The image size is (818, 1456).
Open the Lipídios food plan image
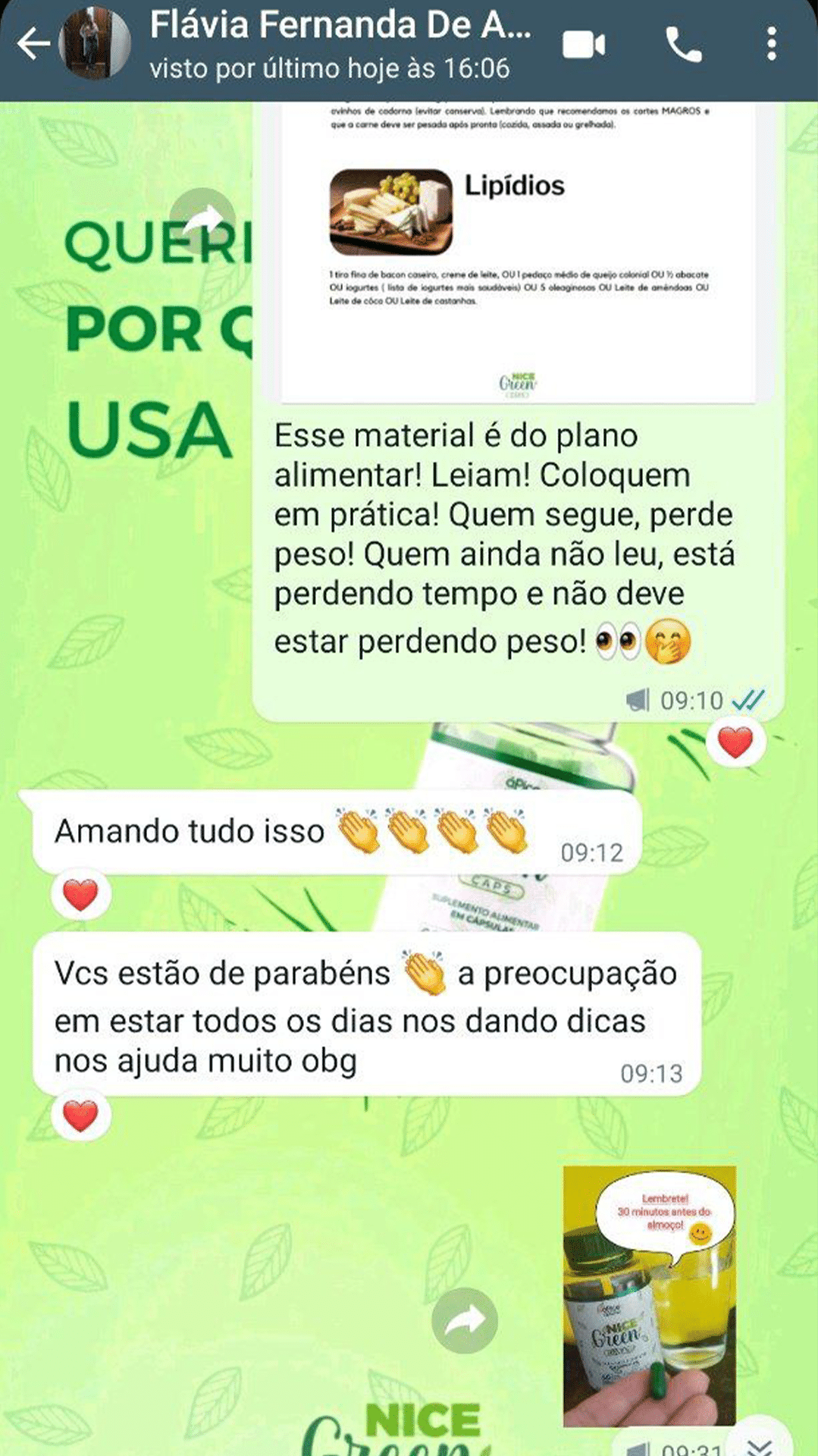tap(518, 250)
